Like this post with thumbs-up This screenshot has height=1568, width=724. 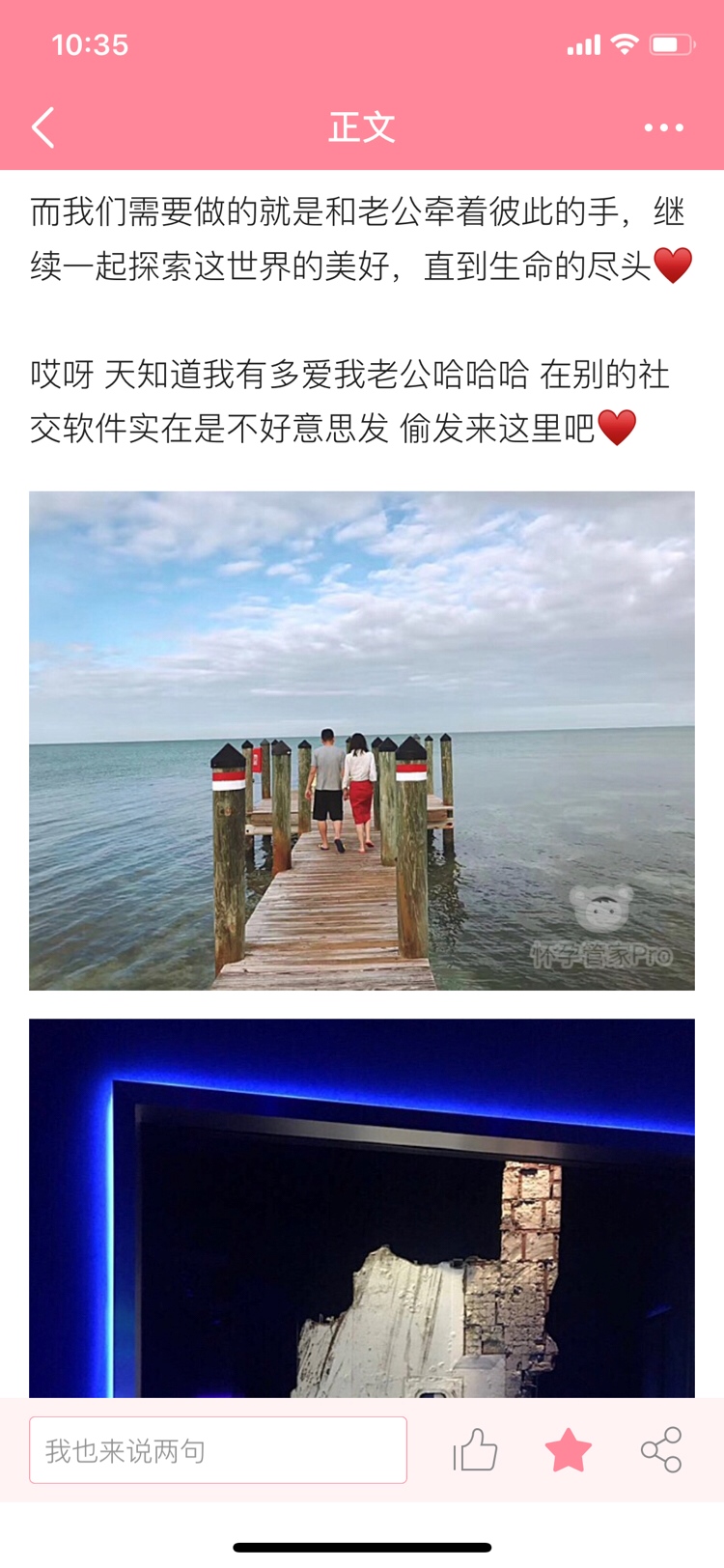point(475,1450)
